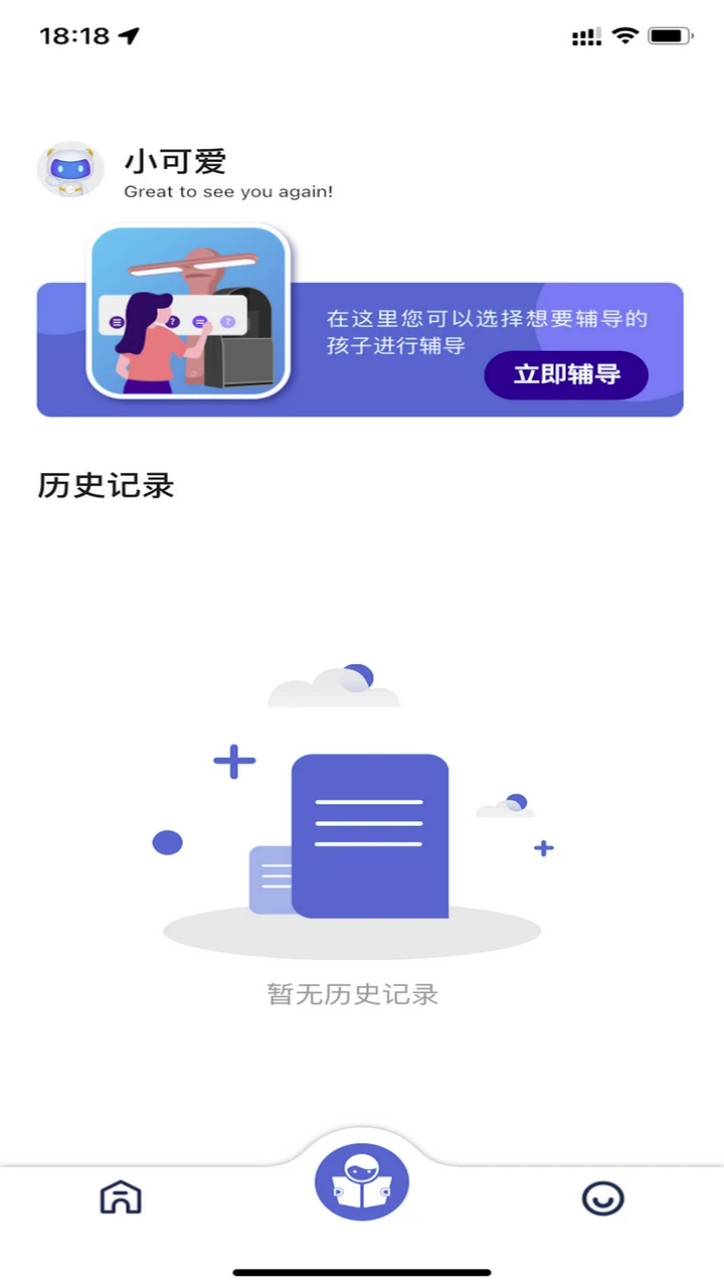The width and height of the screenshot is (724, 1287).
Task: Tap the home icon in bottom navigation
Action: pyautogui.click(x=120, y=1197)
